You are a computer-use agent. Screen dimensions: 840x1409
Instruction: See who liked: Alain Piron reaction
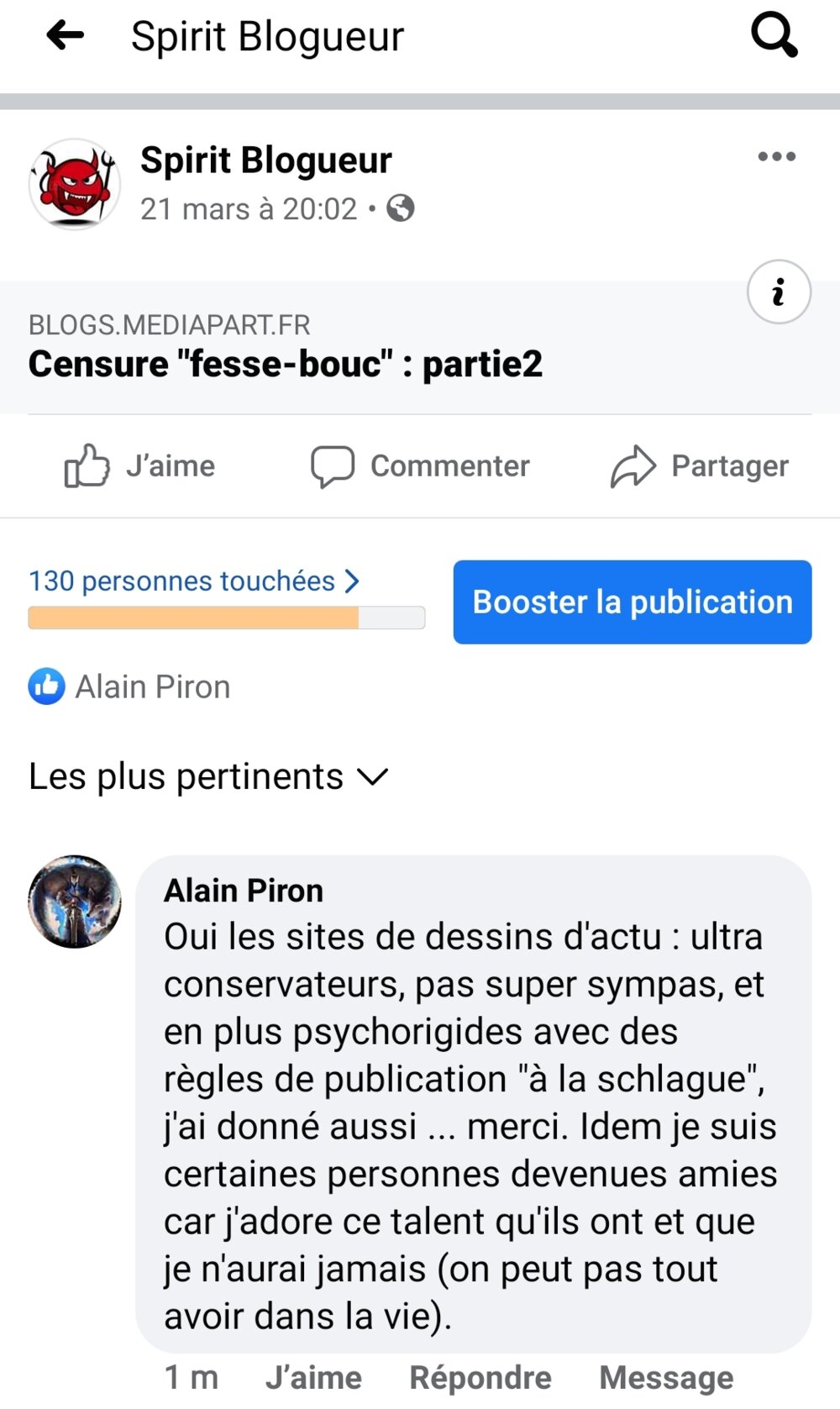click(130, 686)
